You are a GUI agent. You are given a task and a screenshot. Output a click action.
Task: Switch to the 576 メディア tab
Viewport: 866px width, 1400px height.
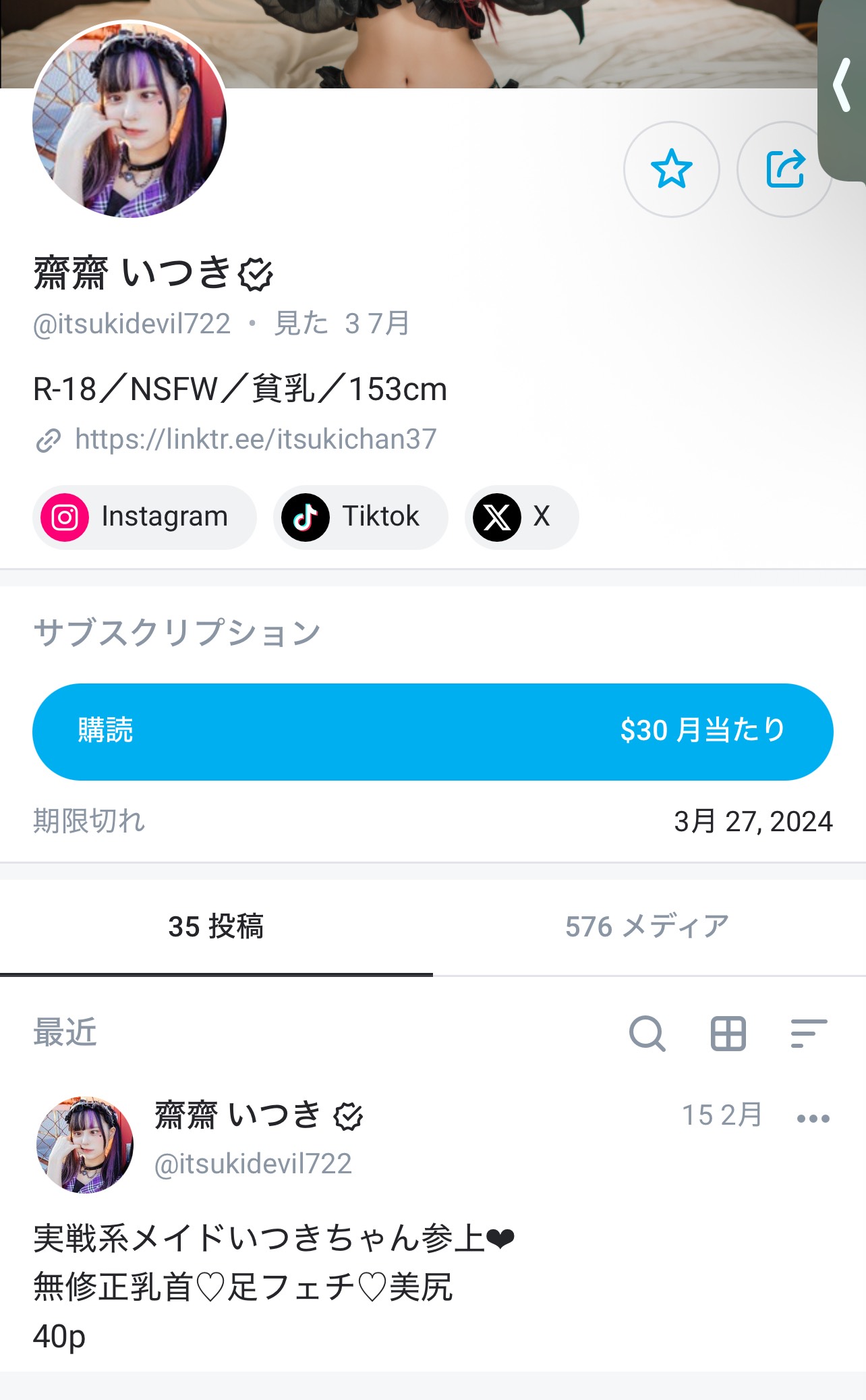(647, 927)
